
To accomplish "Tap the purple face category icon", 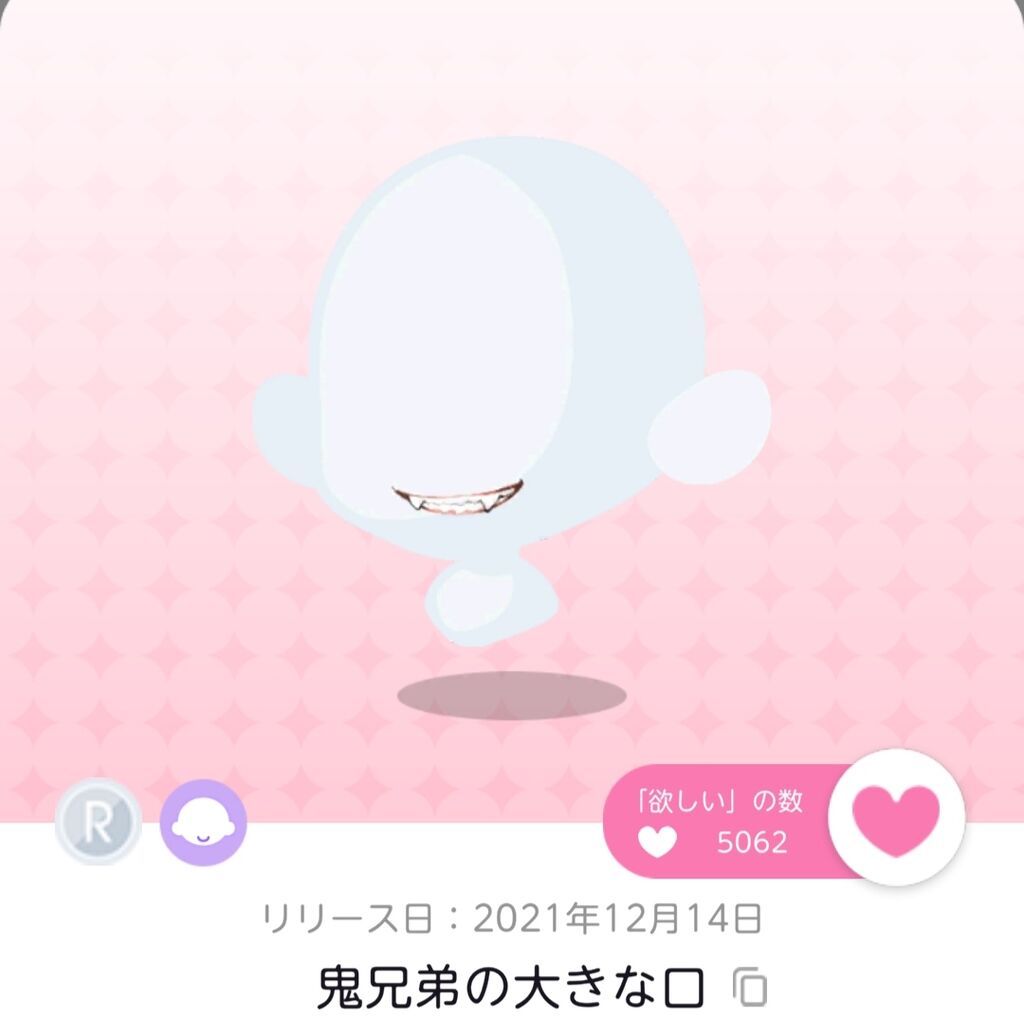I will [x=203, y=822].
